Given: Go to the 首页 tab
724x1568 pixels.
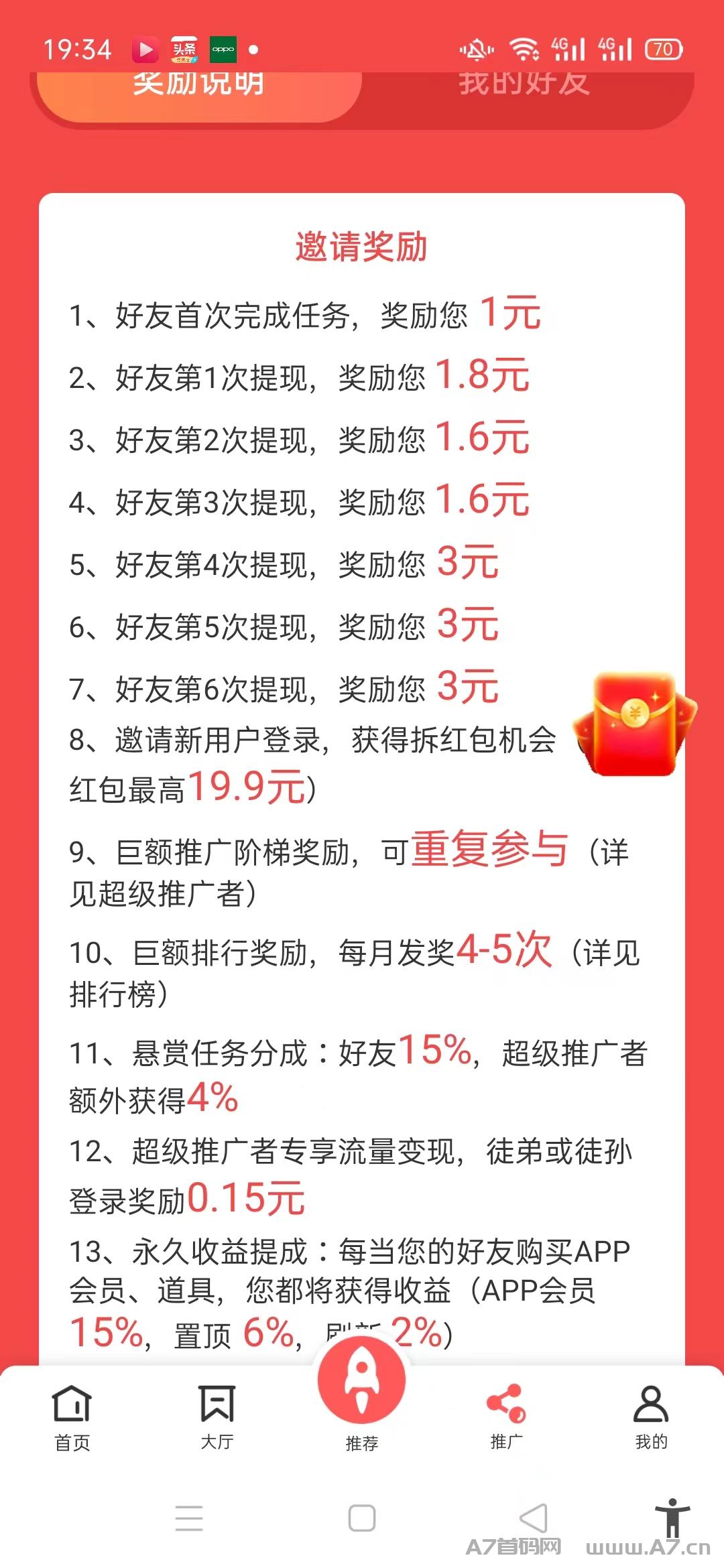Looking at the screenshot, I should (72, 1417).
